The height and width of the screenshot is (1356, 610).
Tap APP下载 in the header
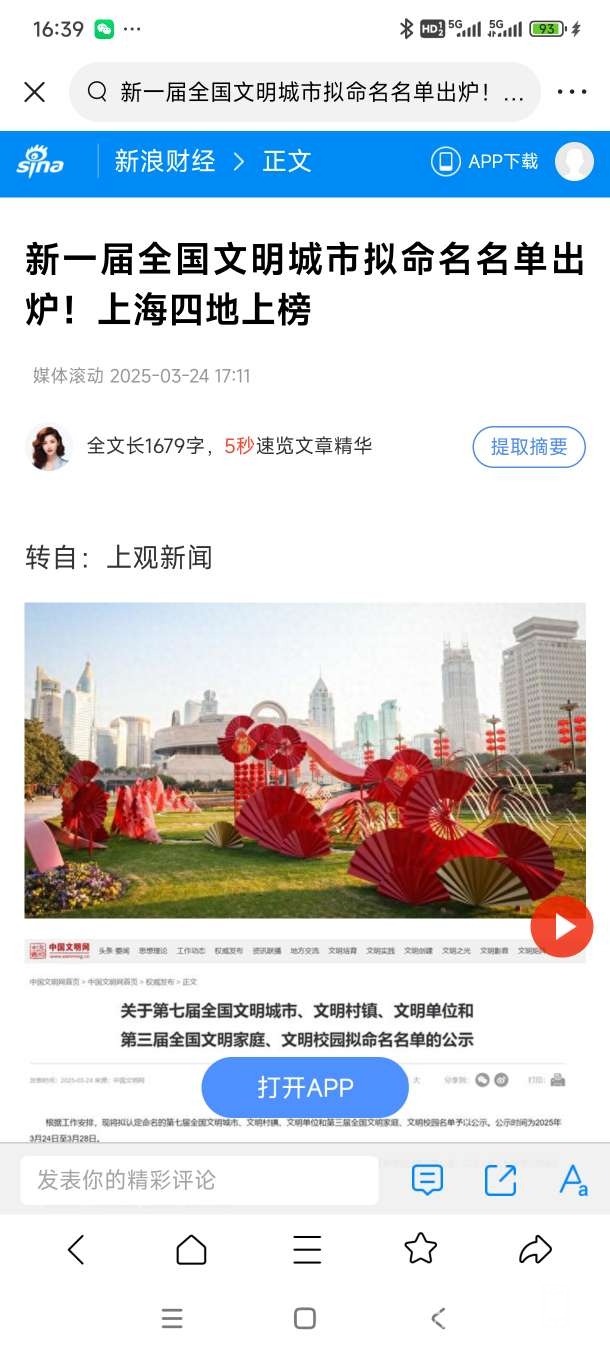coord(486,161)
